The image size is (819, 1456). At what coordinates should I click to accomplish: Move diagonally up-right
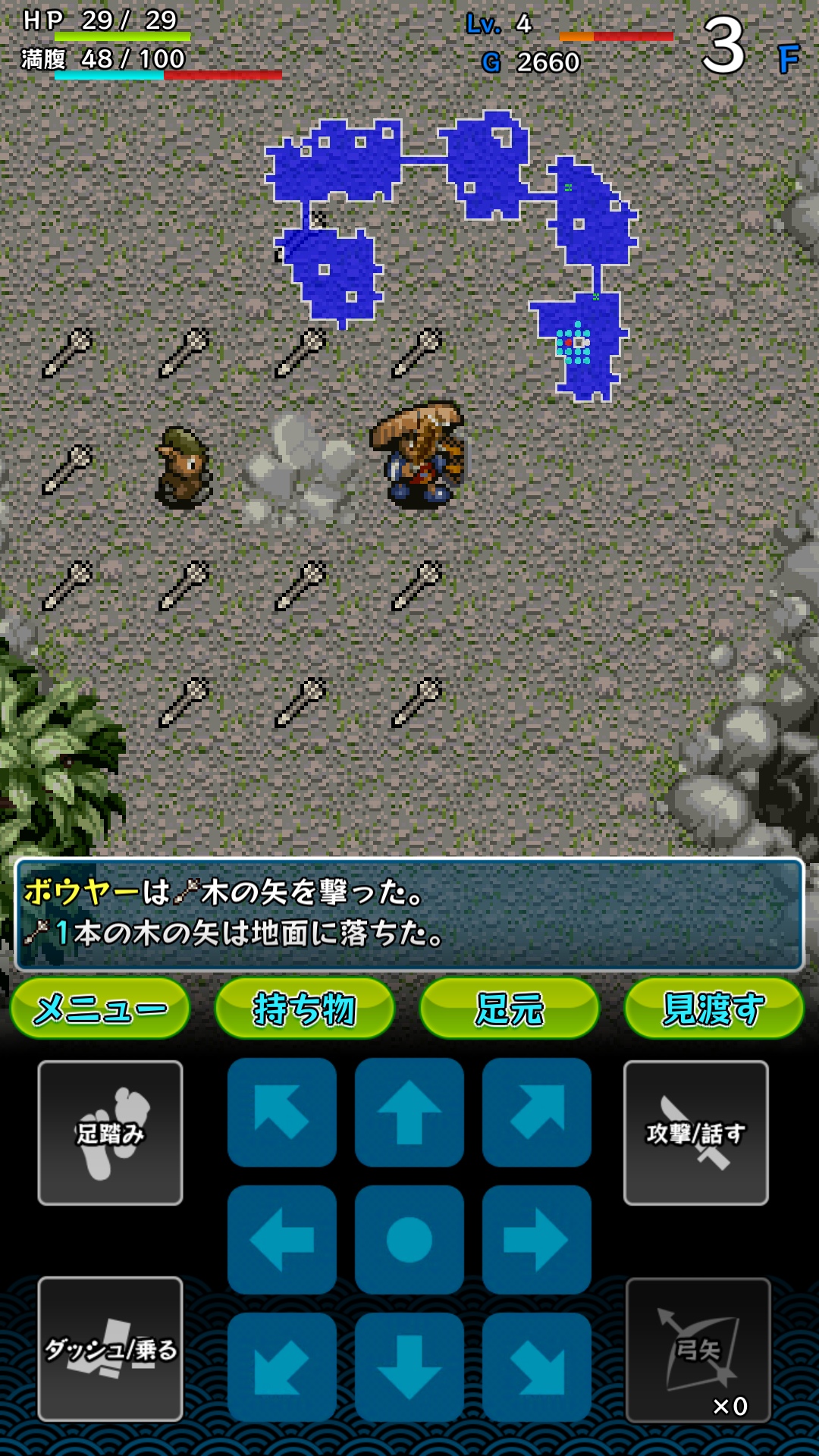point(537,1112)
